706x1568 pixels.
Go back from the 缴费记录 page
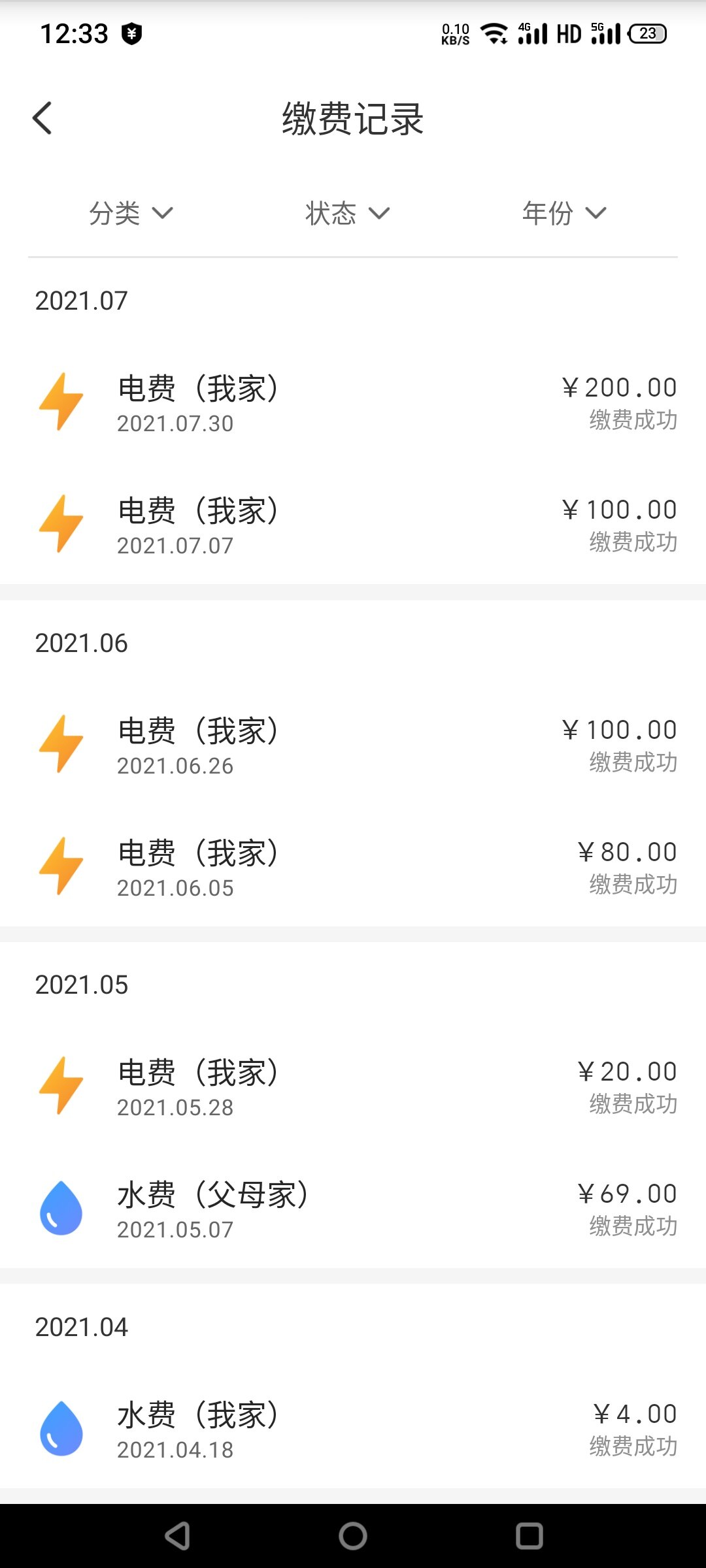42,118
